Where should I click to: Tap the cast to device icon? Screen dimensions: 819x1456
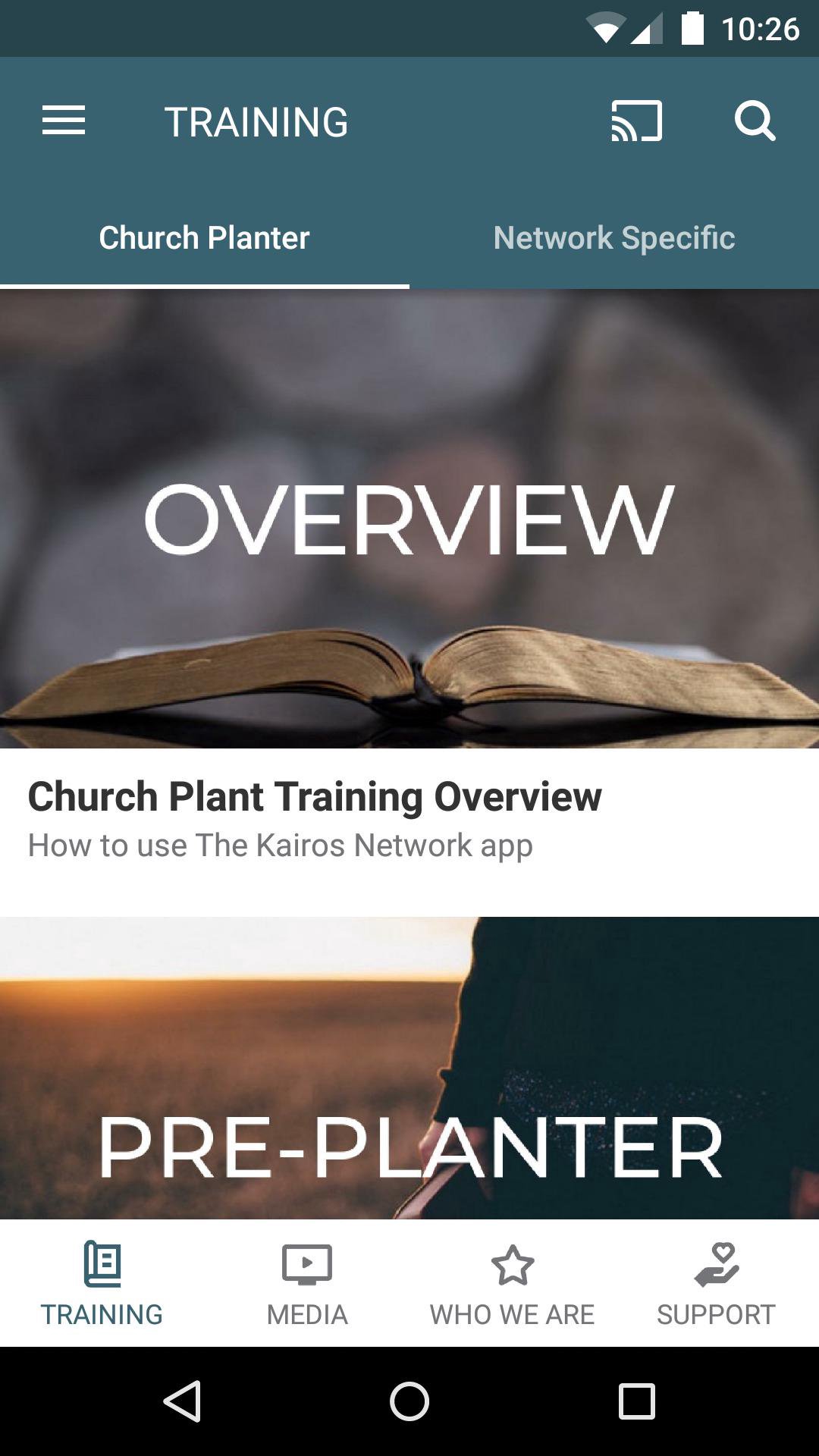[x=636, y=121]
